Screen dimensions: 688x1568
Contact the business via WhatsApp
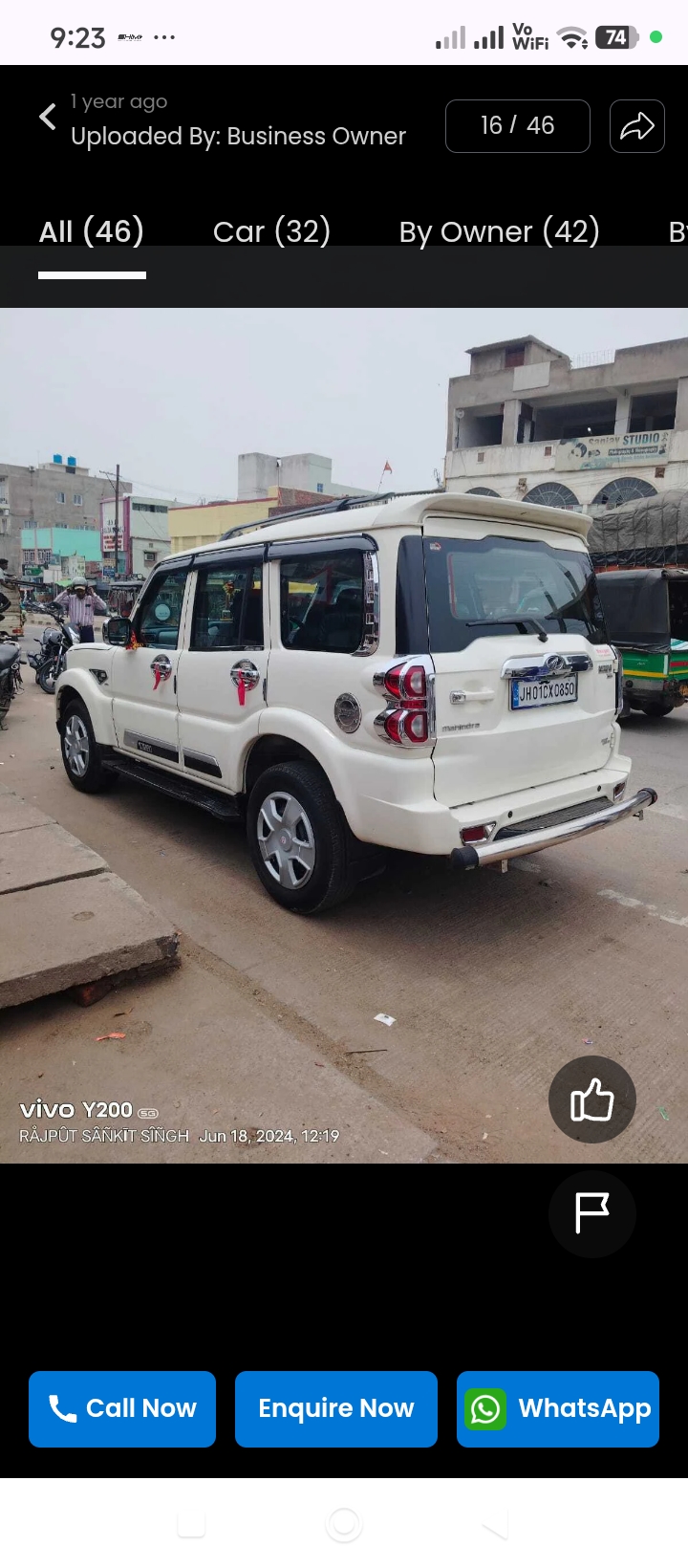[x=558, y=1408]
